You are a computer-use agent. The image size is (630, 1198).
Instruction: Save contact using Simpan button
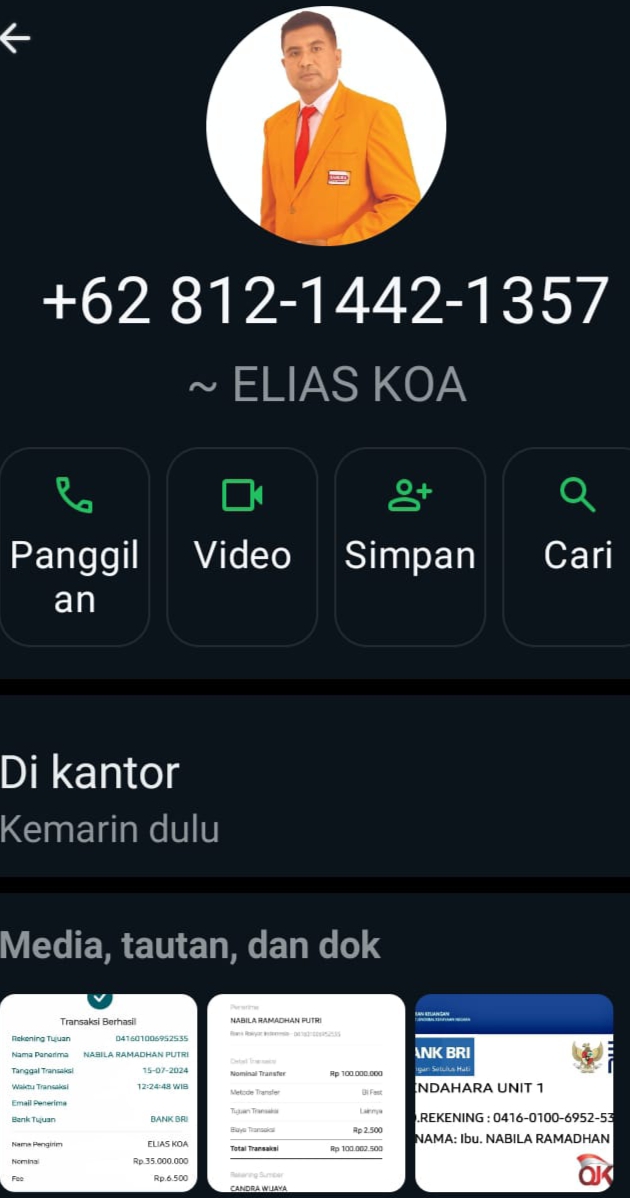tap(410, 546)
